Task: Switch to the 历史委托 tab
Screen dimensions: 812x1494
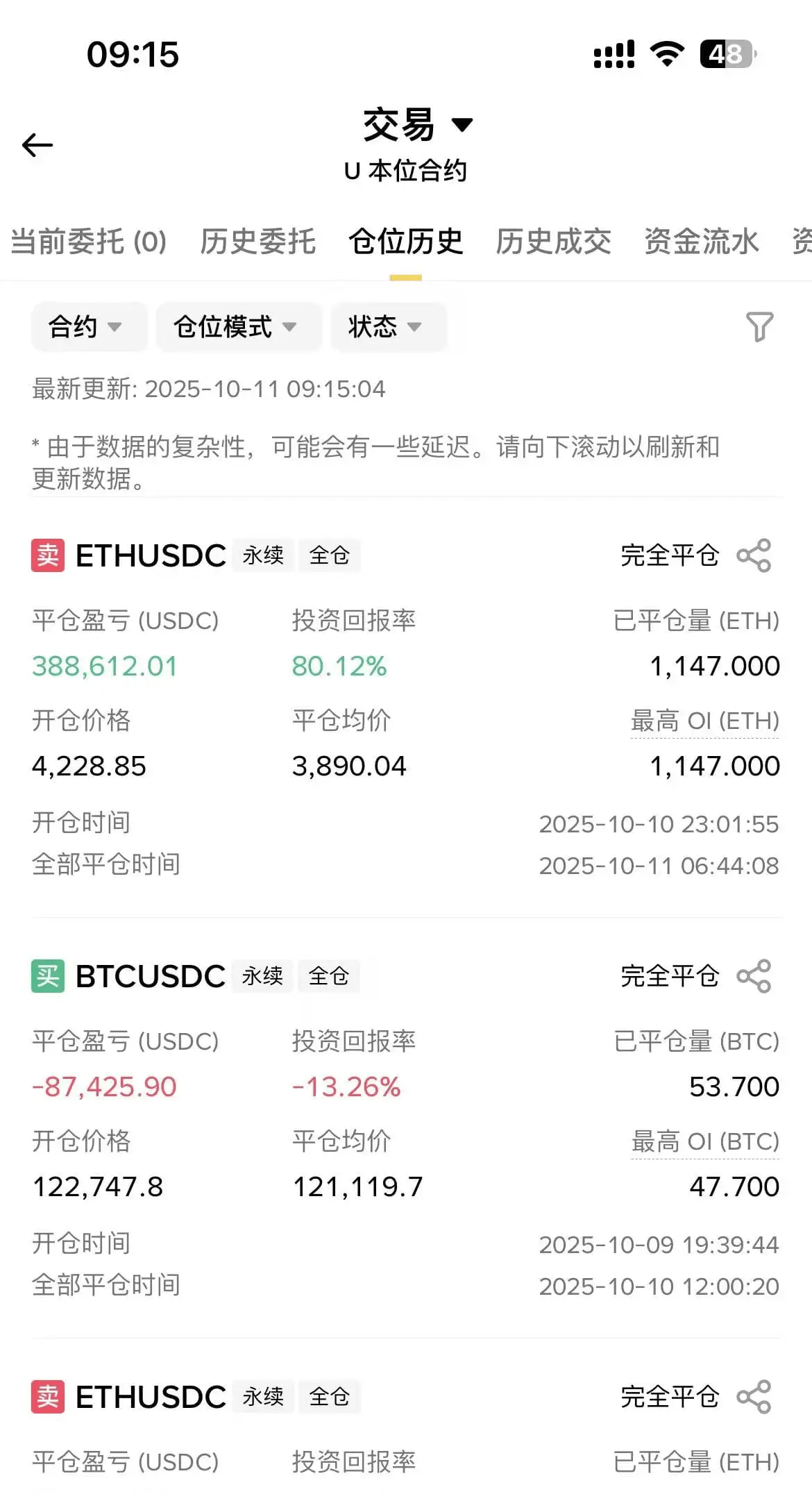Action: pos(257,242)
